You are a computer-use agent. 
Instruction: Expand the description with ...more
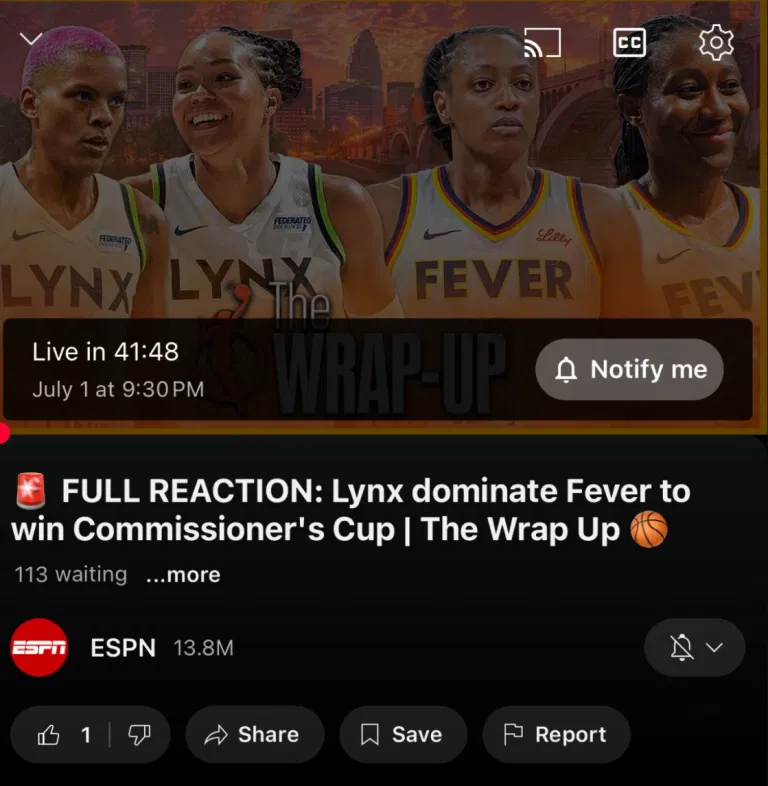182,574
